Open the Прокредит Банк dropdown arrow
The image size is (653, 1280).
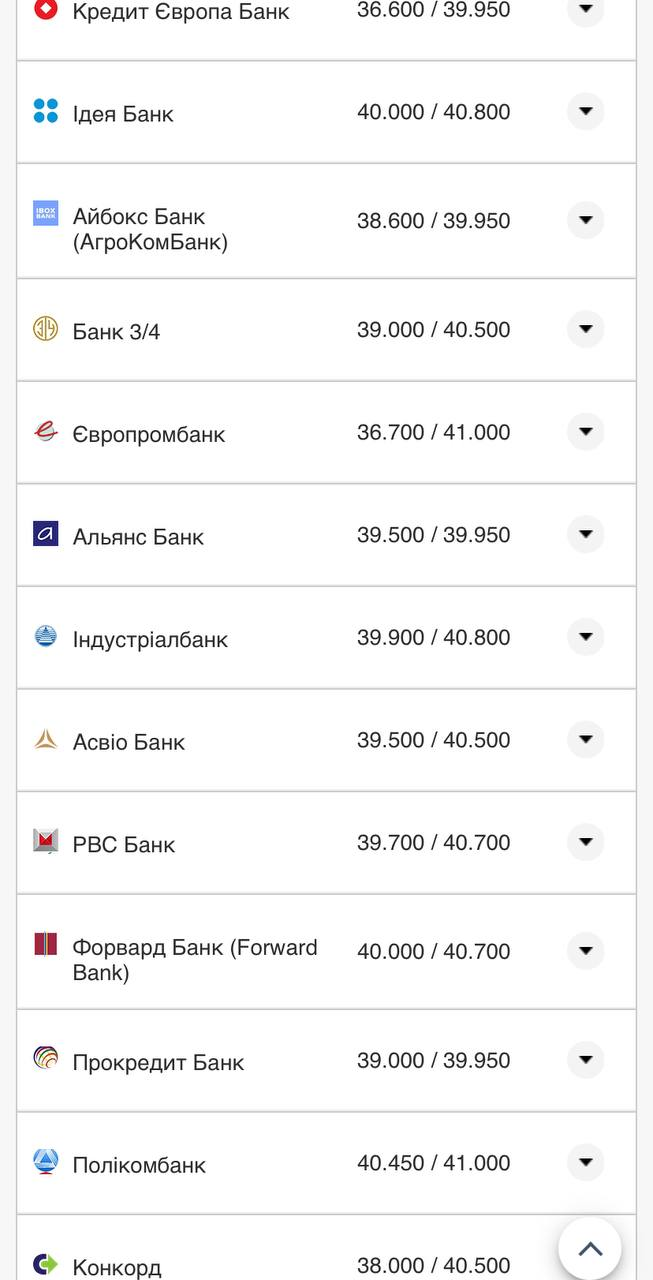(586, 1060)
